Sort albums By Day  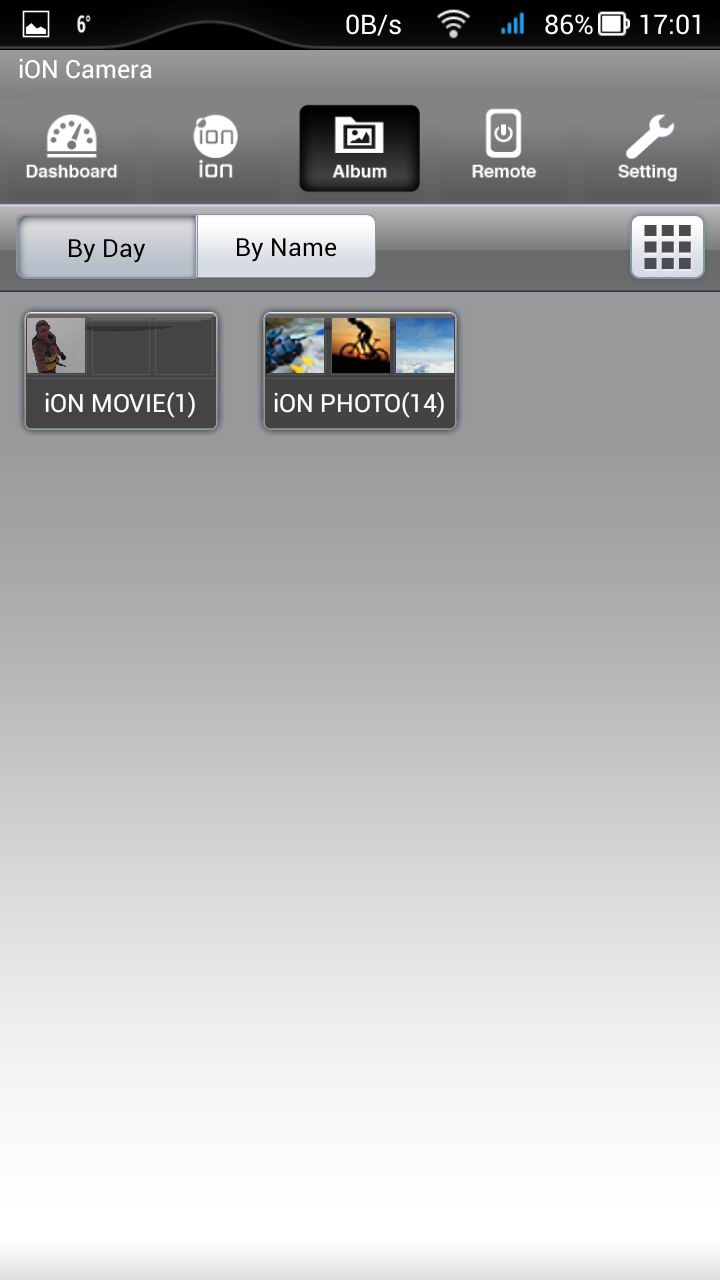[x=107, y=247]
